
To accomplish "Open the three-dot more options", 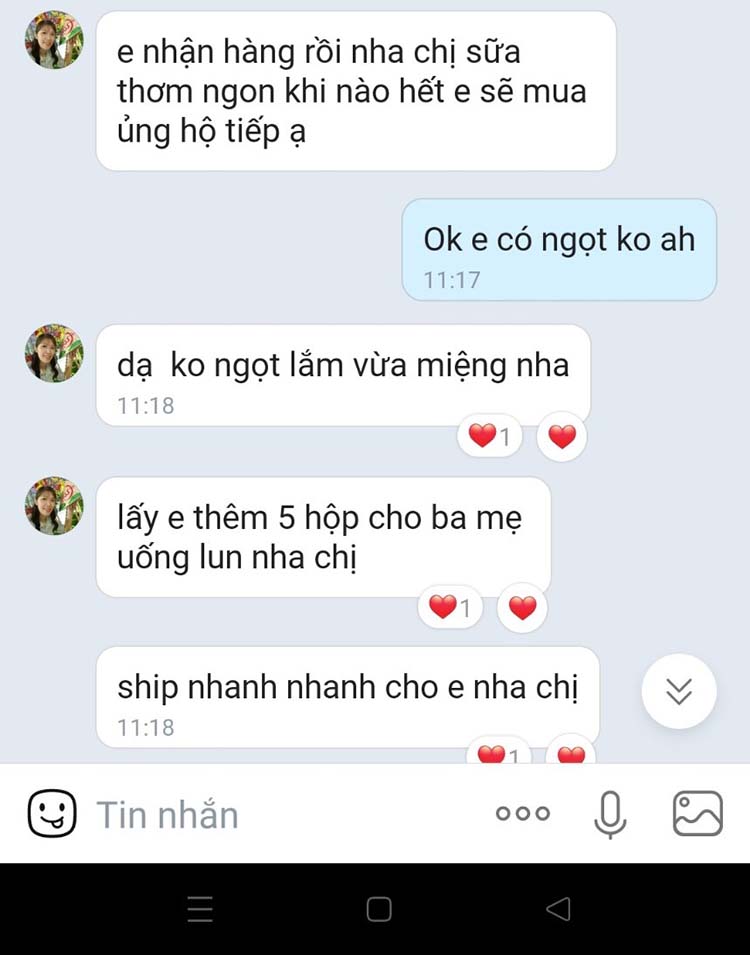I will tap(522, 814).
